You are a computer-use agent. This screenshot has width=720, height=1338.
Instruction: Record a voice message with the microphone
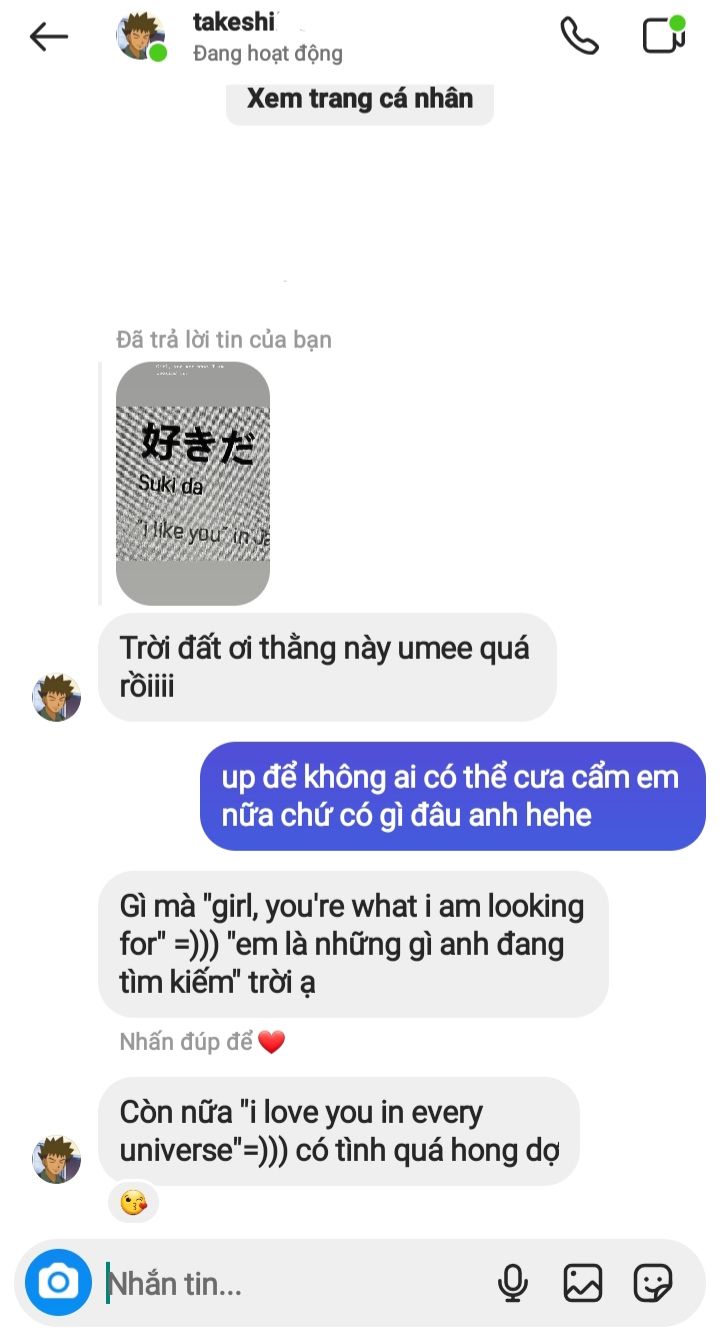tap(513, 1283)
